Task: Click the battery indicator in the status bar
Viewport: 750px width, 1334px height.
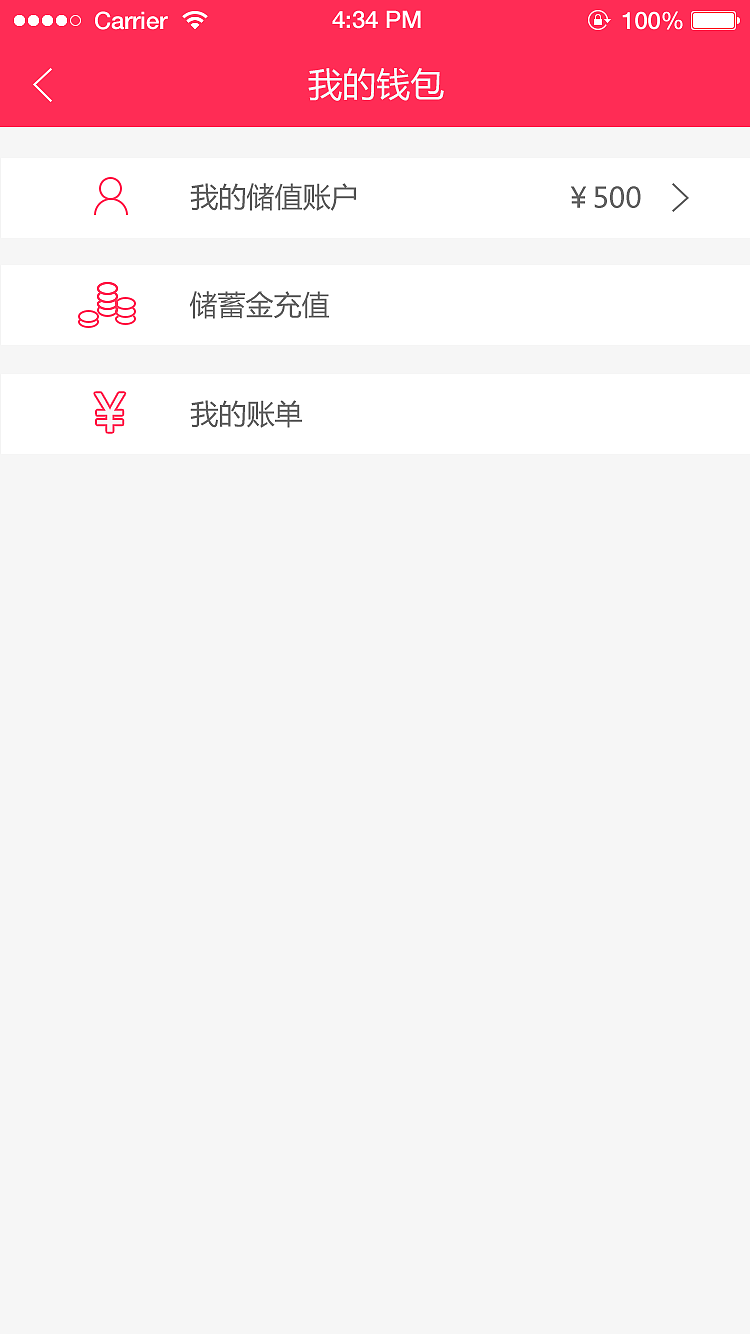Action: point(713,19)
